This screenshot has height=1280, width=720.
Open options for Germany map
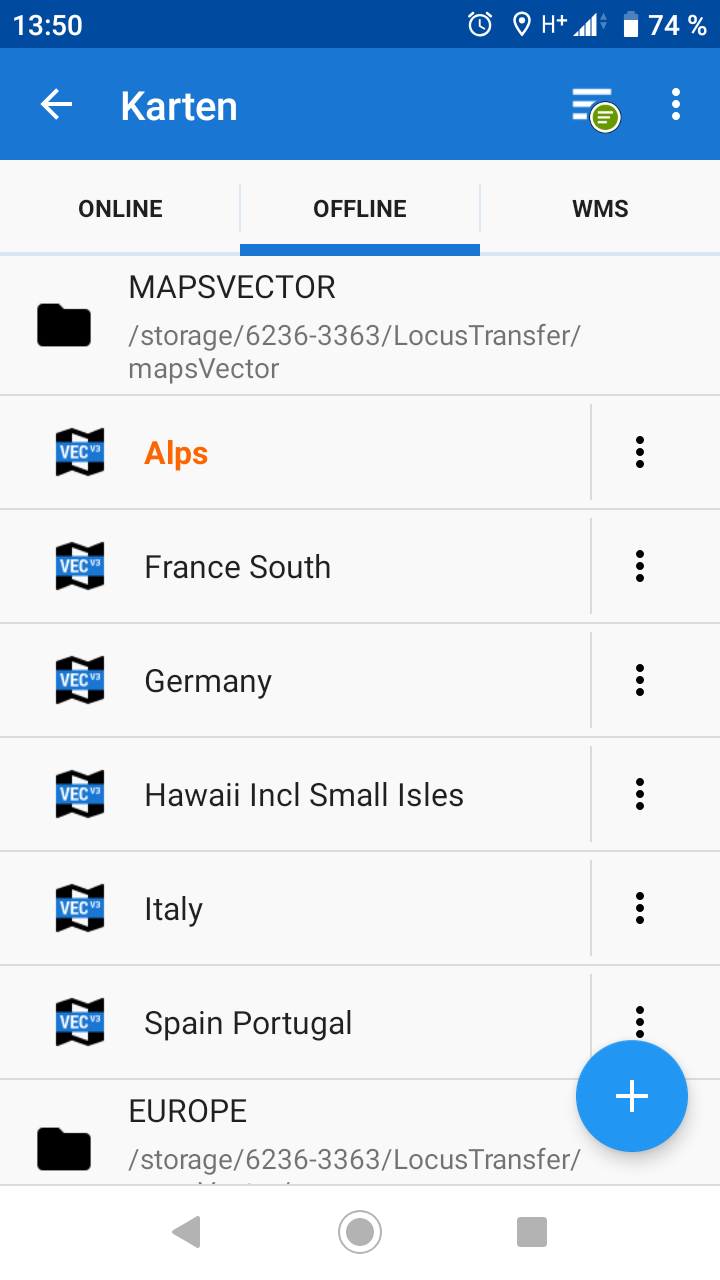[x=640, y=681]
